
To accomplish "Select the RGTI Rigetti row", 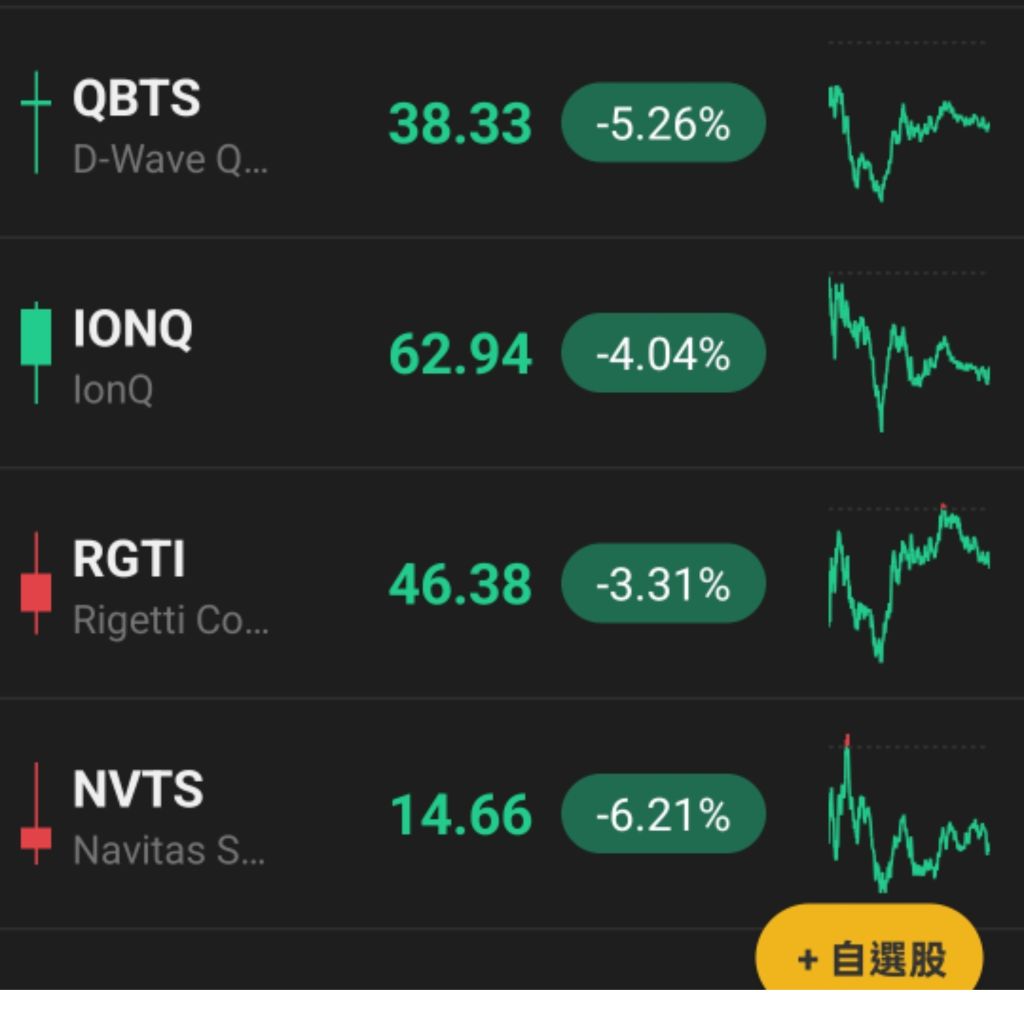I will coord(170,584).
